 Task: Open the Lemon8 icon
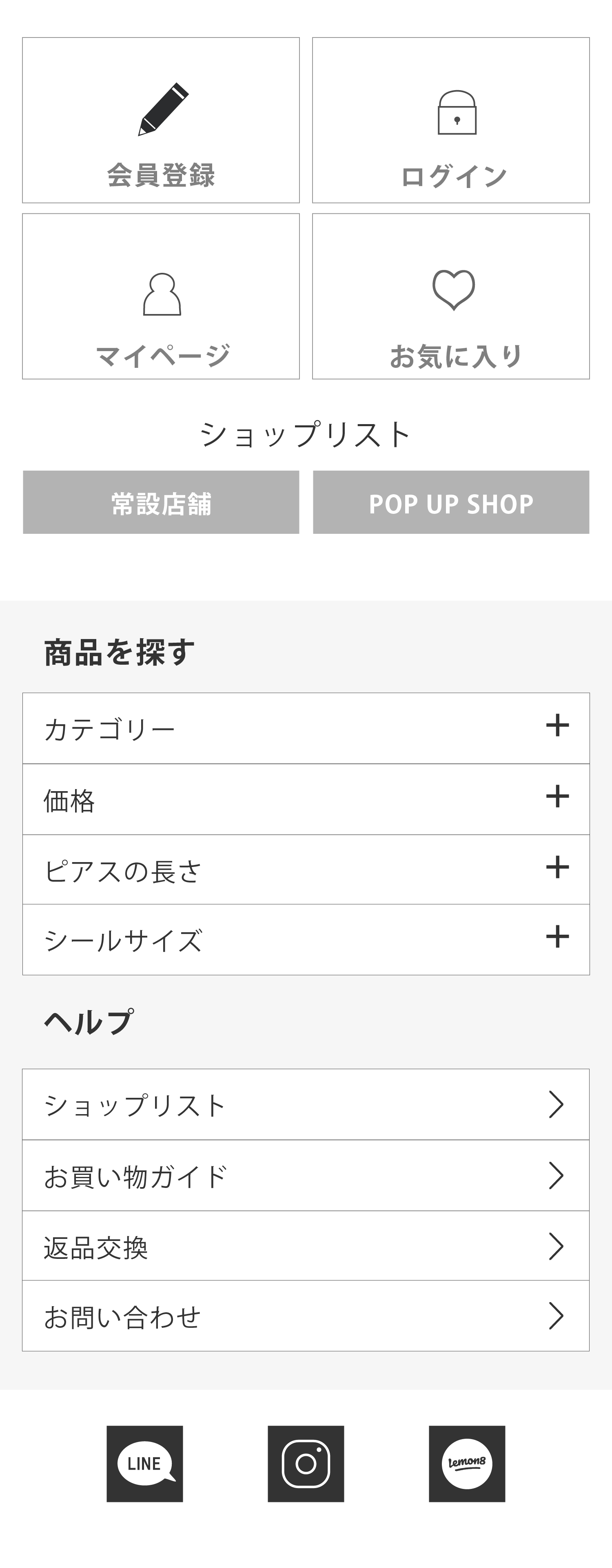pyautogui.click(x=466, y=1464)
